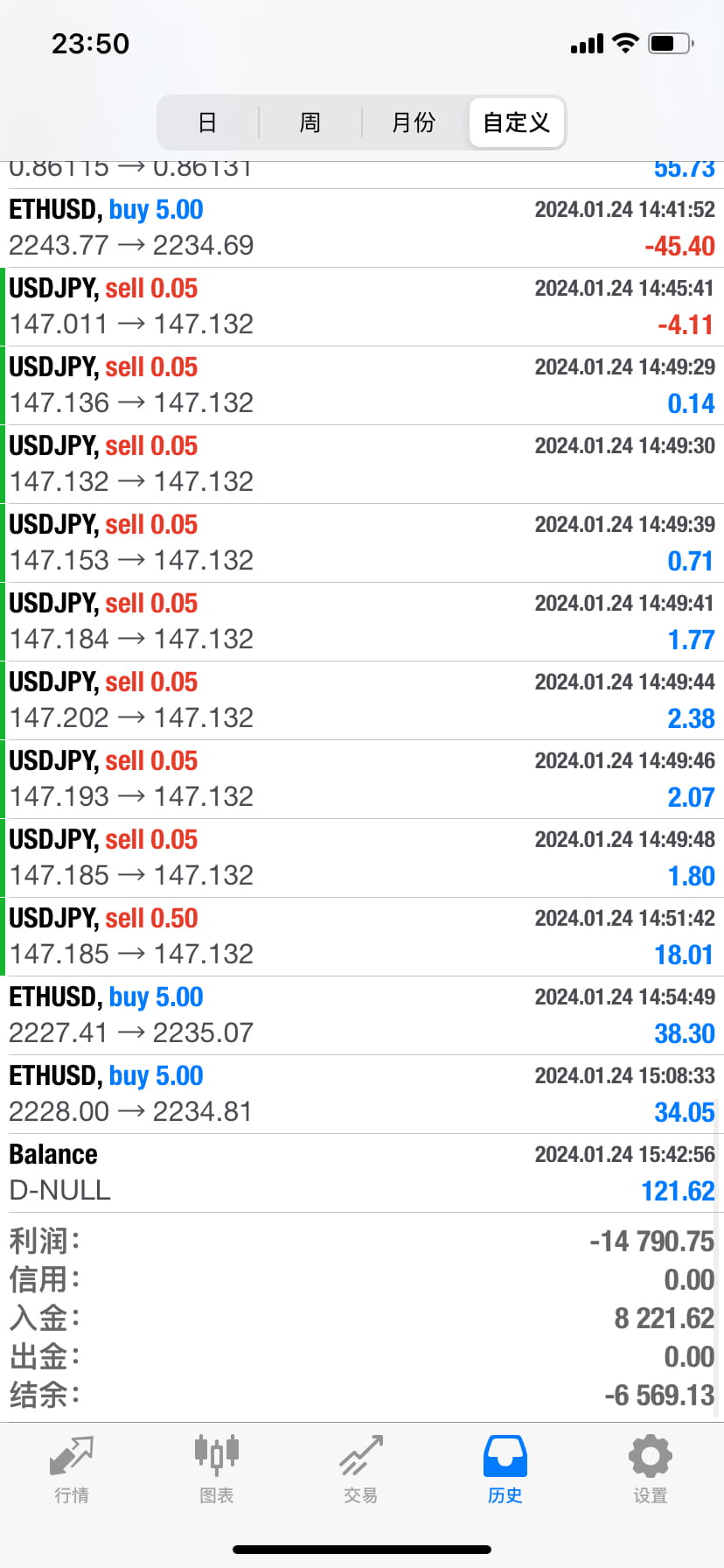Select the 自定义 period filter

tap(517, 122)
